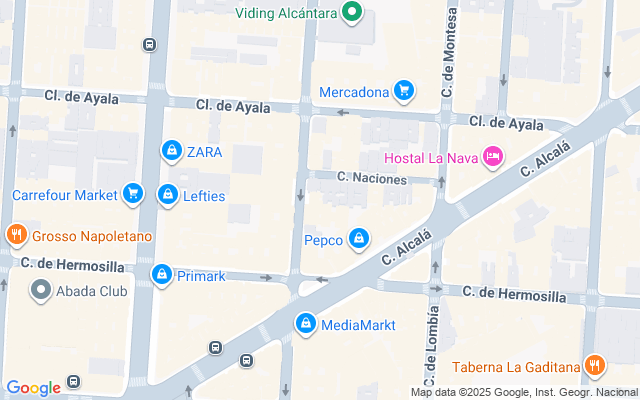Select the Lefties shop pin
The height and width of the screenshot is (400, 640).
(x=168, y=195)
